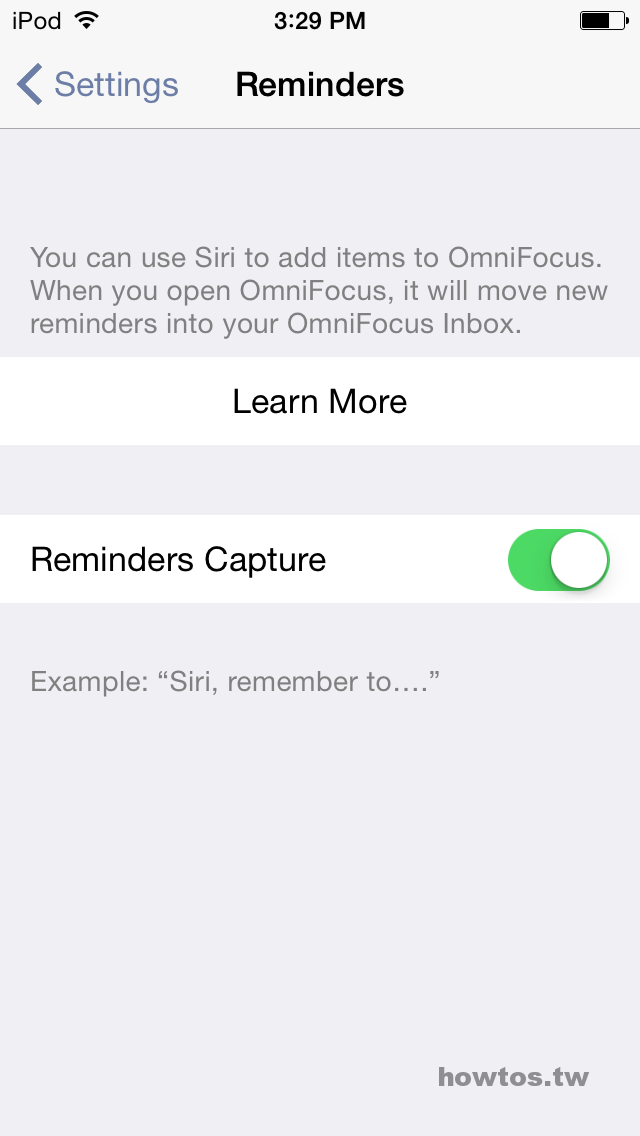Go back to Settings

[98, 85]
